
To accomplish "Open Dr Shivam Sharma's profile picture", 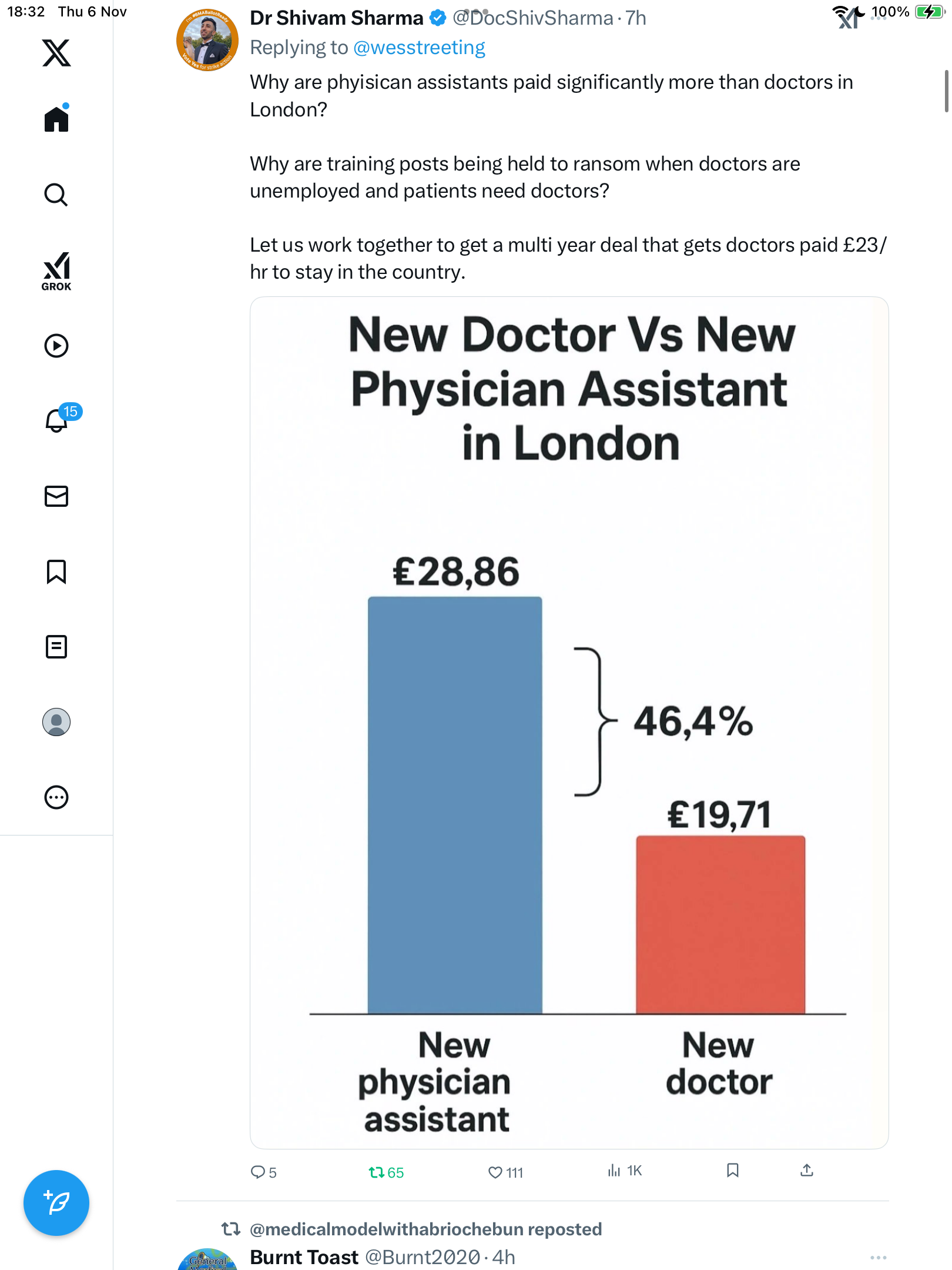I will tap(207, 39).
